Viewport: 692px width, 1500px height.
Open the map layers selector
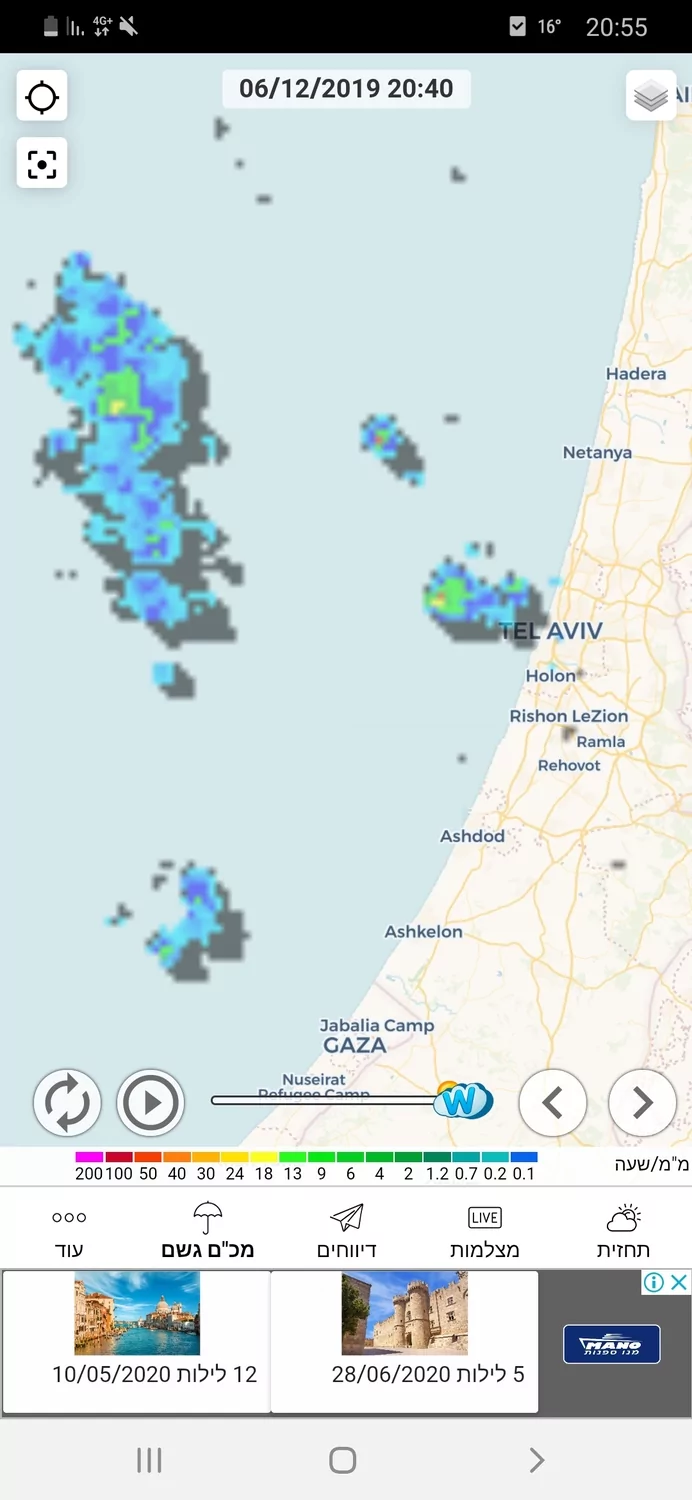point(651,97)
